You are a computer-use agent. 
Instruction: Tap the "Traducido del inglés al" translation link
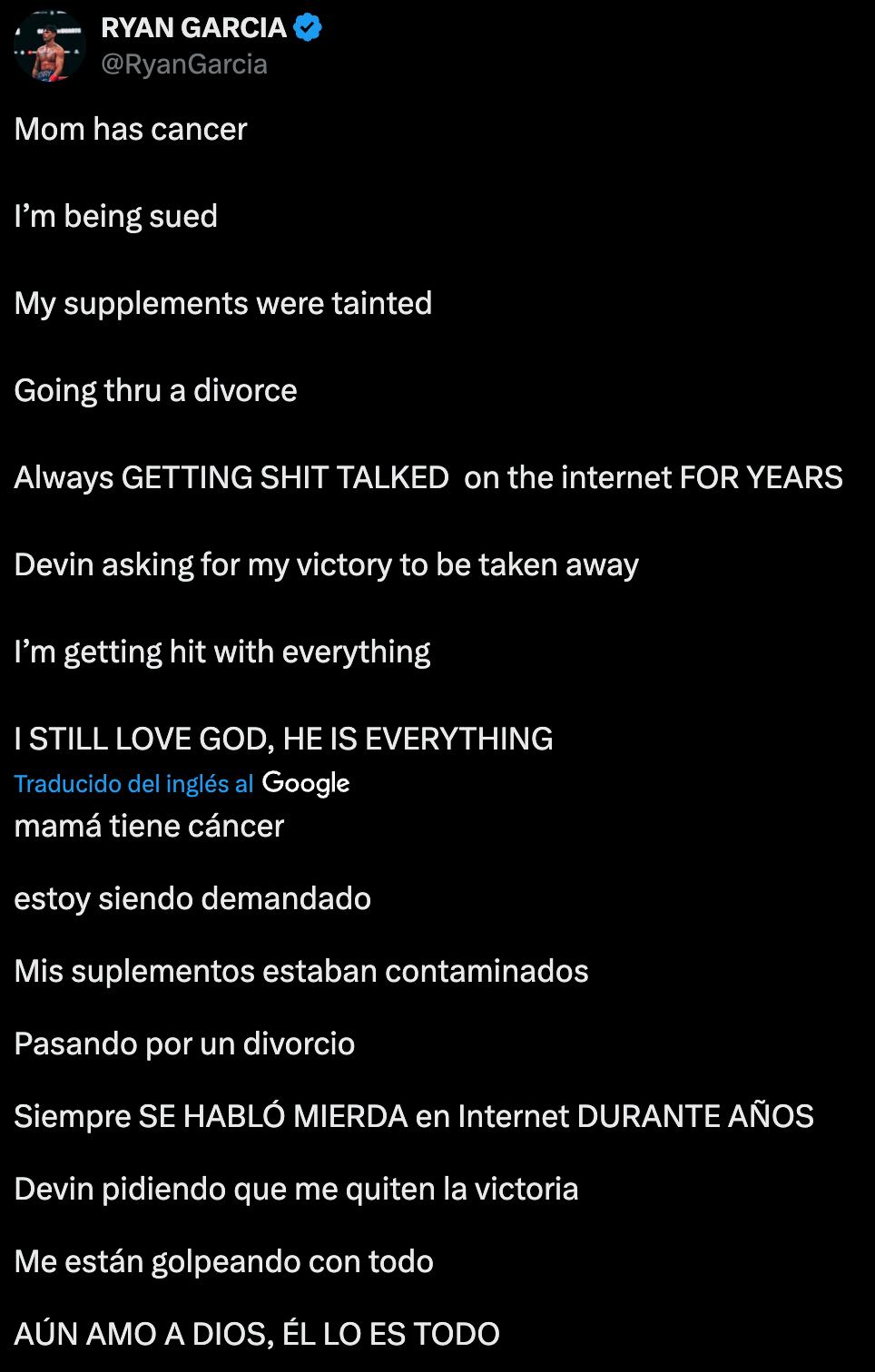(x=133, y=784)
